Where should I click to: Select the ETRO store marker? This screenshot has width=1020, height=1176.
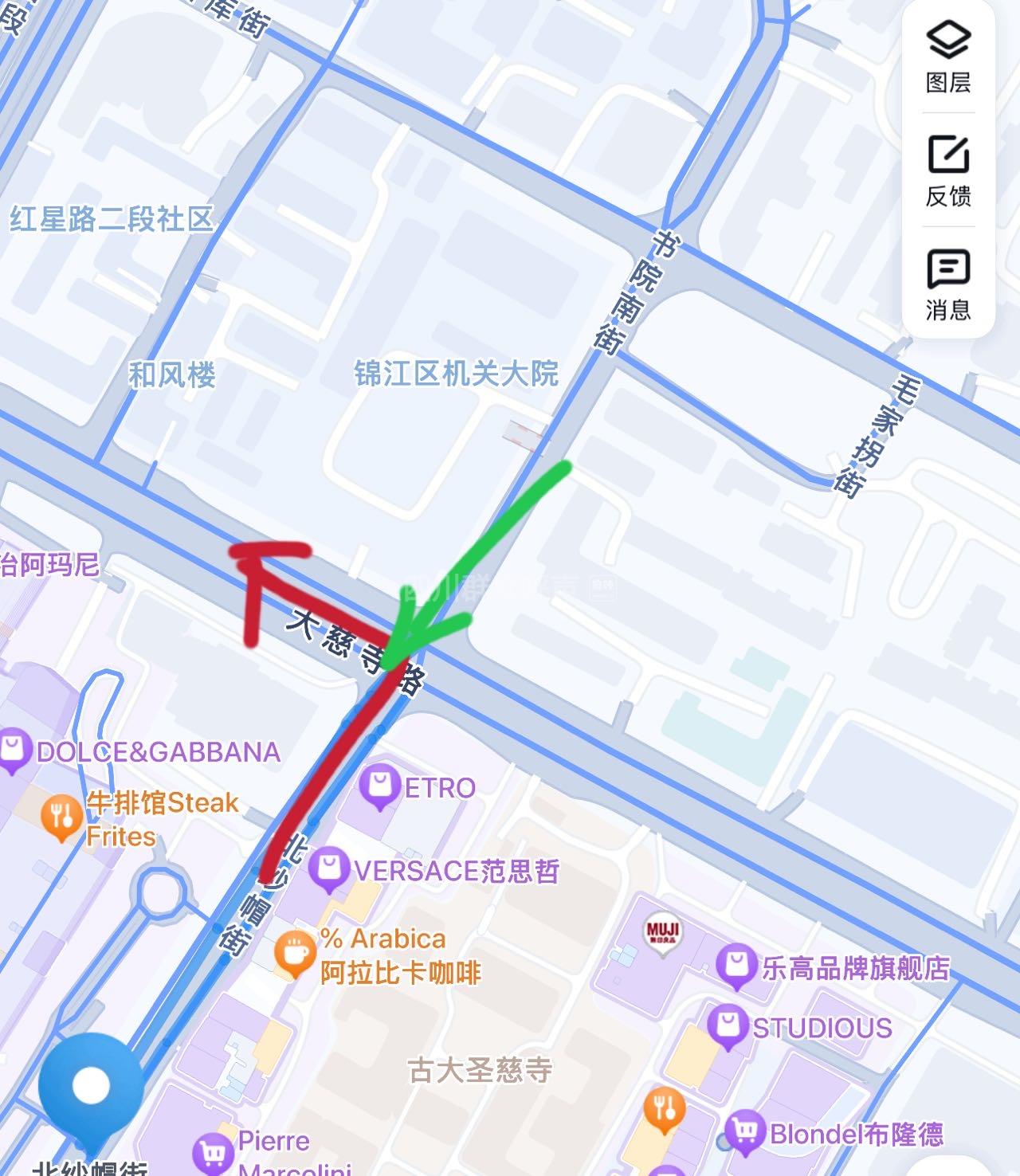(x=379, y=787)
